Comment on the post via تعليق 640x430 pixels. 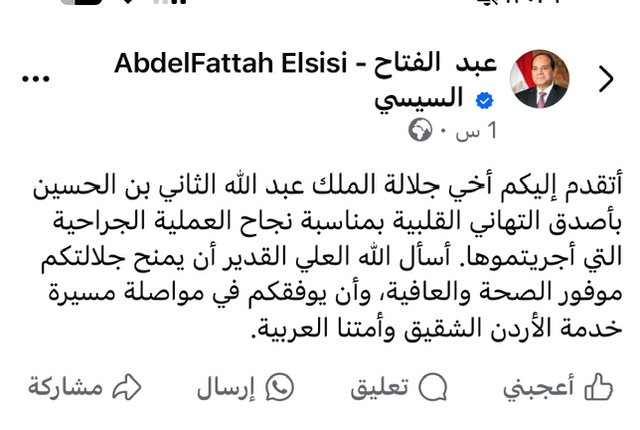coord(398,387)
